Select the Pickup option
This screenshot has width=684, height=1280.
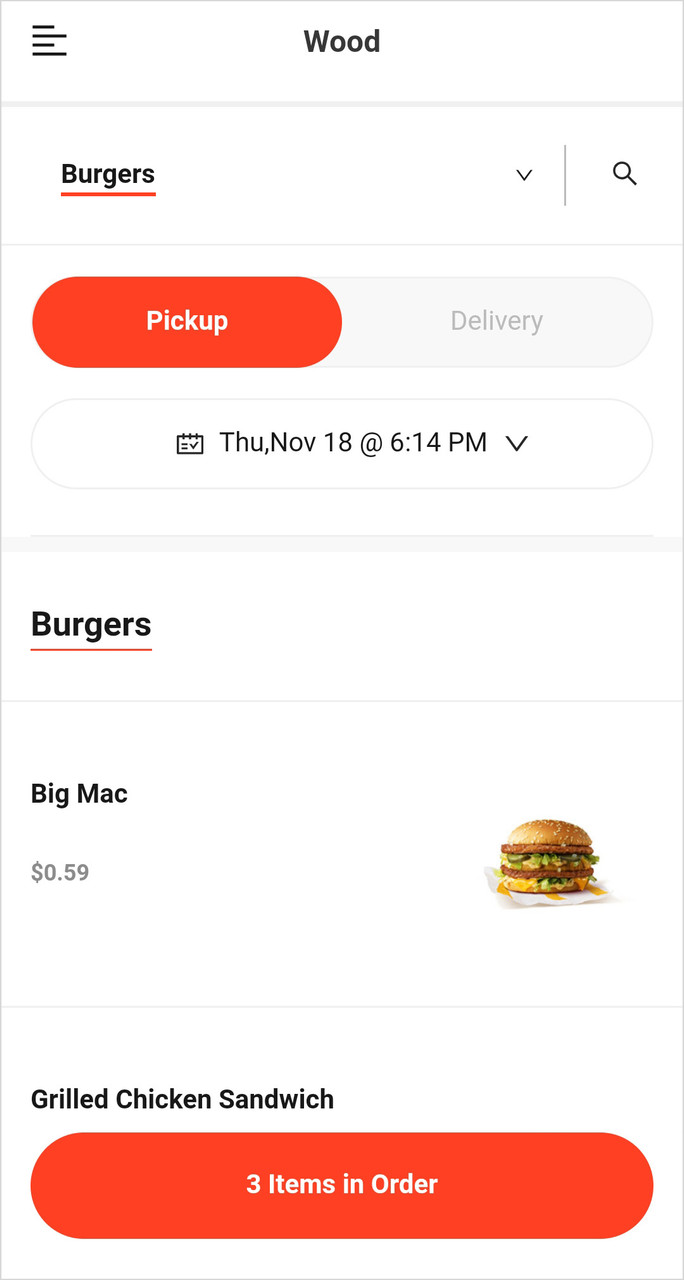(x=187, y=321)
